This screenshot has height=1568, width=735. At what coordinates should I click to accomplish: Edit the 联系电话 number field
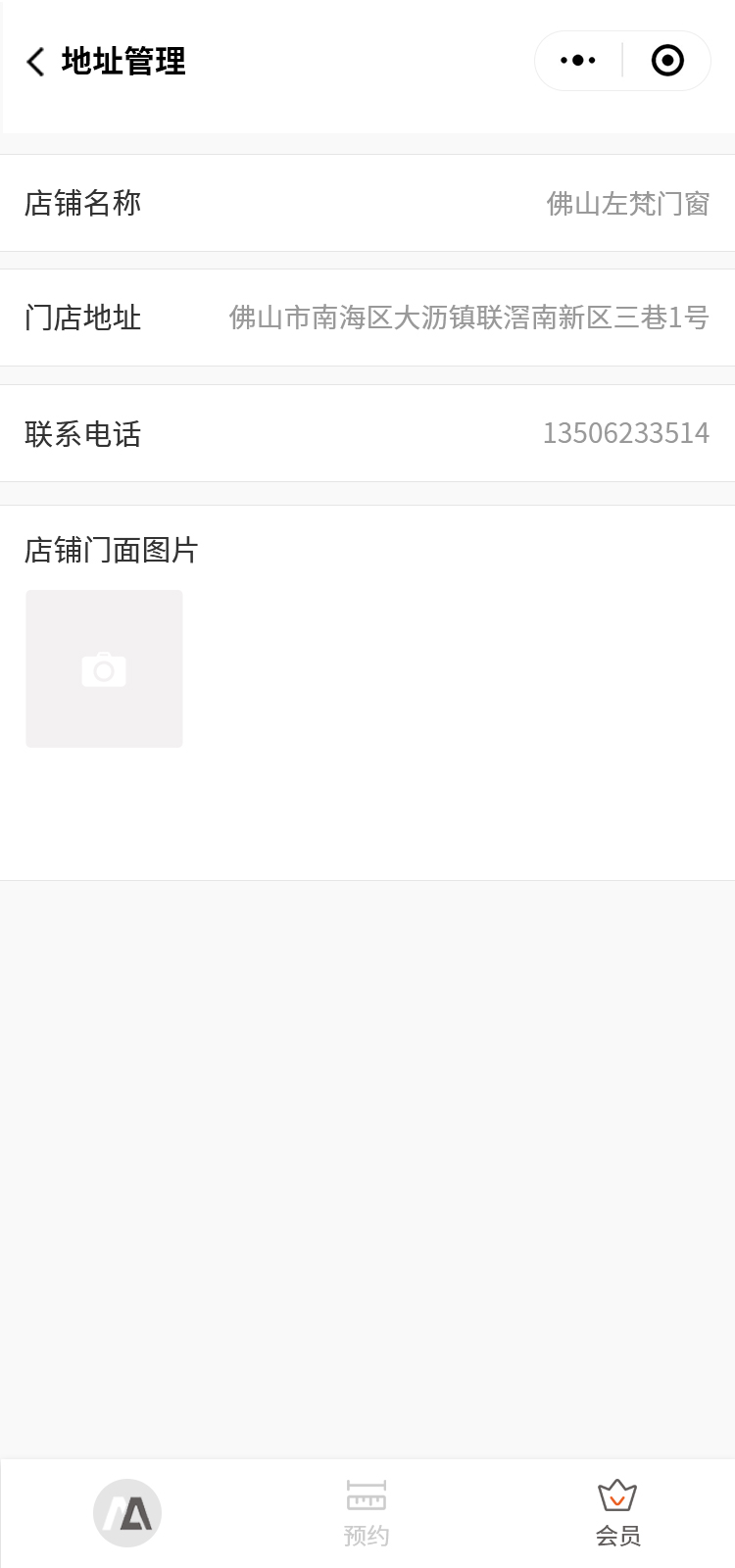coord(625,433)
